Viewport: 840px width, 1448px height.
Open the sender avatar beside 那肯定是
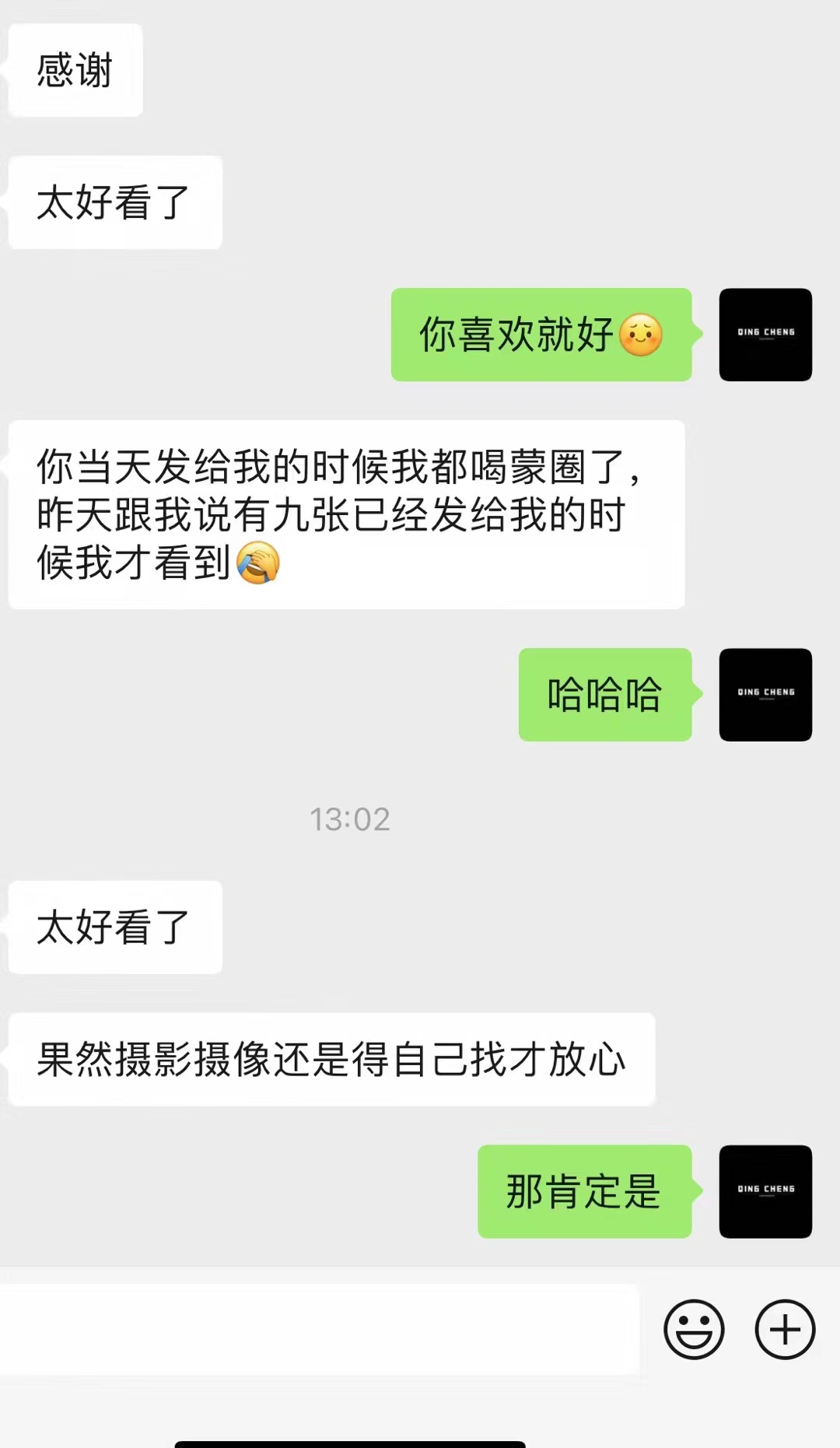pyautogui.click(x=765, y=1191)
